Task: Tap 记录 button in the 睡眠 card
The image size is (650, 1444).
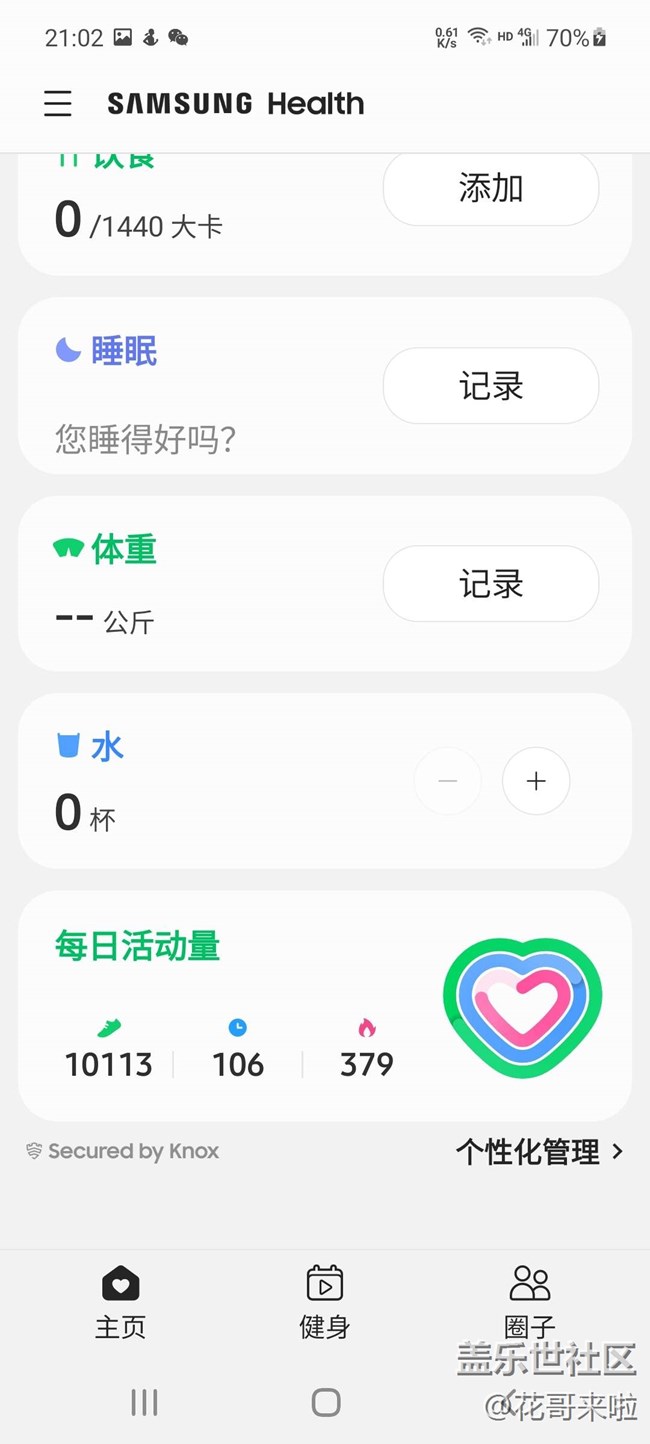Action: coord(490,386)
